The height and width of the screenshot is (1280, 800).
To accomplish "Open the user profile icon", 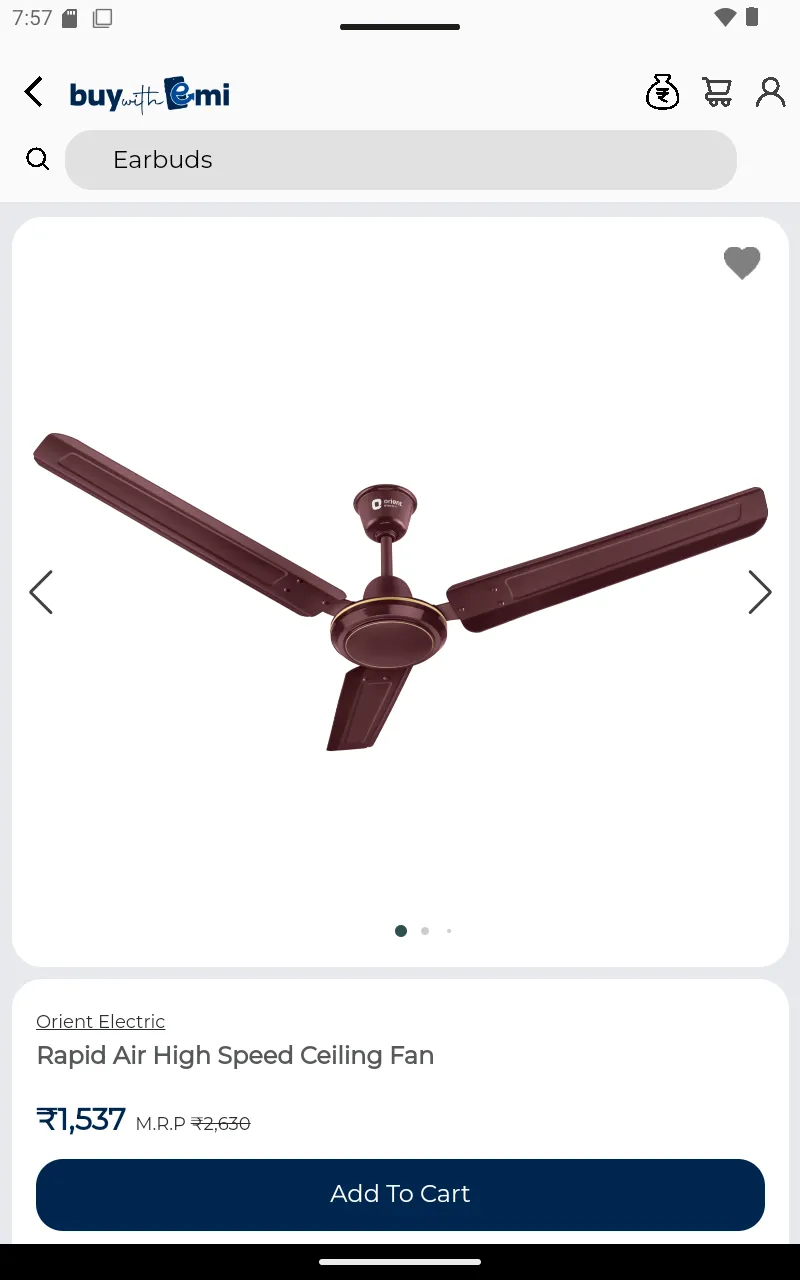I will coord(770,93).
